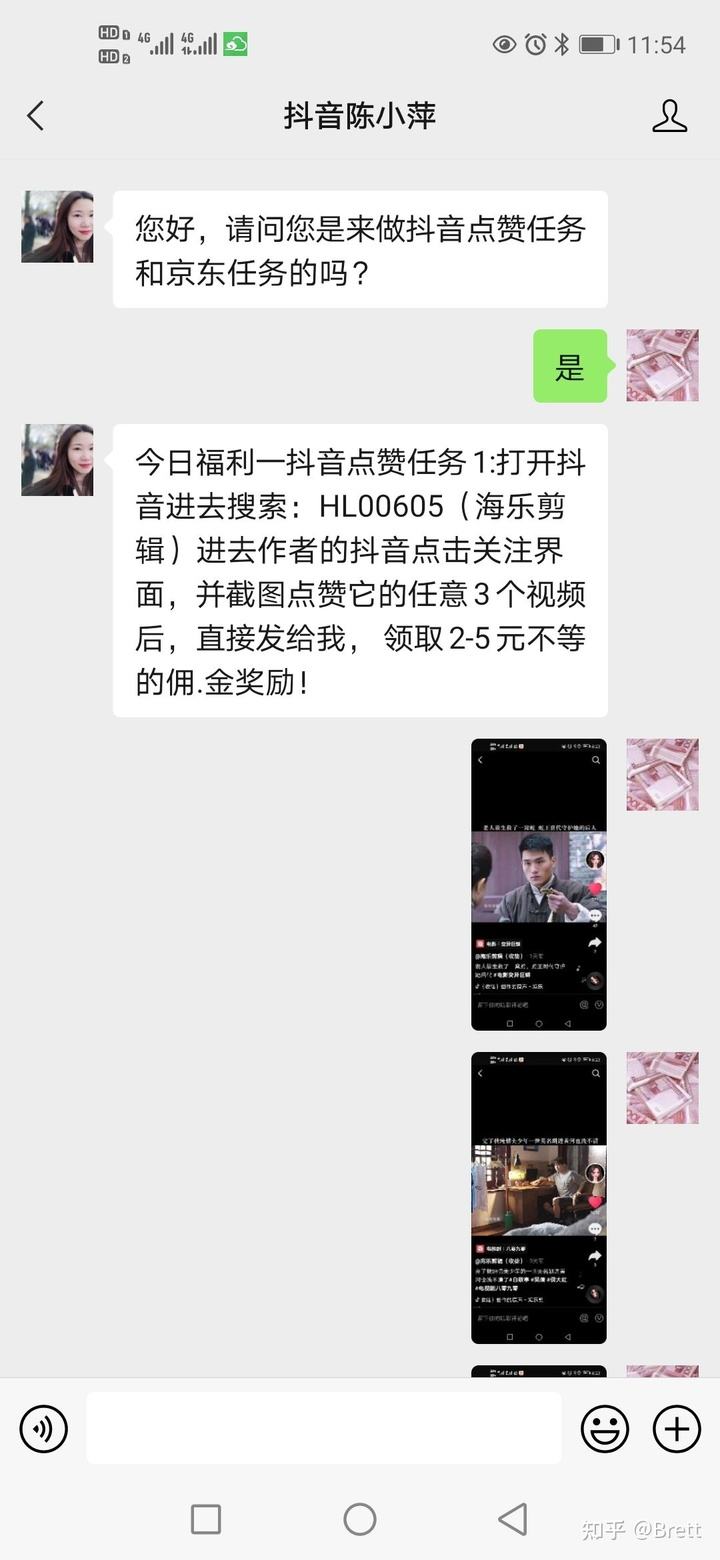Tap the green Weibo icon in the status bar
This screenshot has width=720, height=1560.
tap(232, 44)
